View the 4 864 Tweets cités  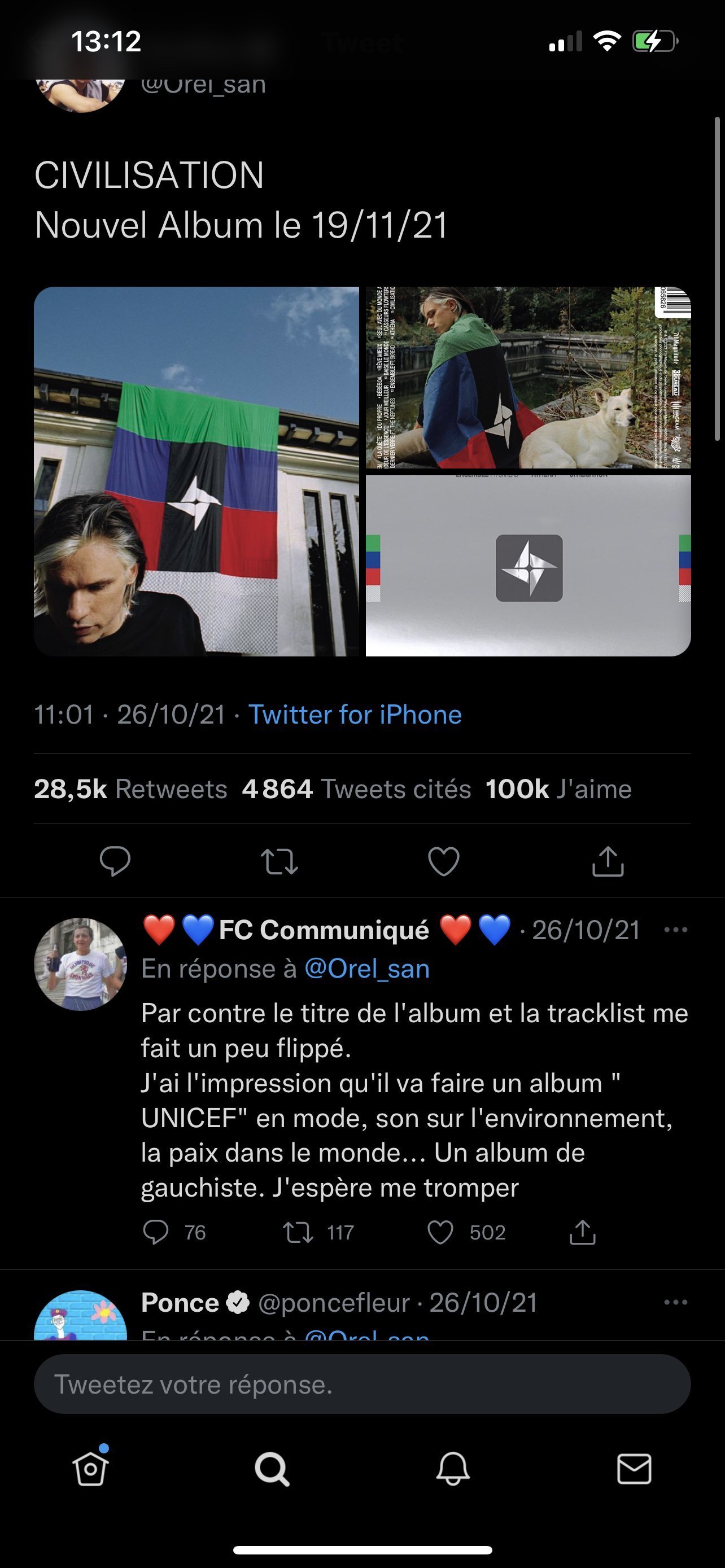tap(356, 789)
